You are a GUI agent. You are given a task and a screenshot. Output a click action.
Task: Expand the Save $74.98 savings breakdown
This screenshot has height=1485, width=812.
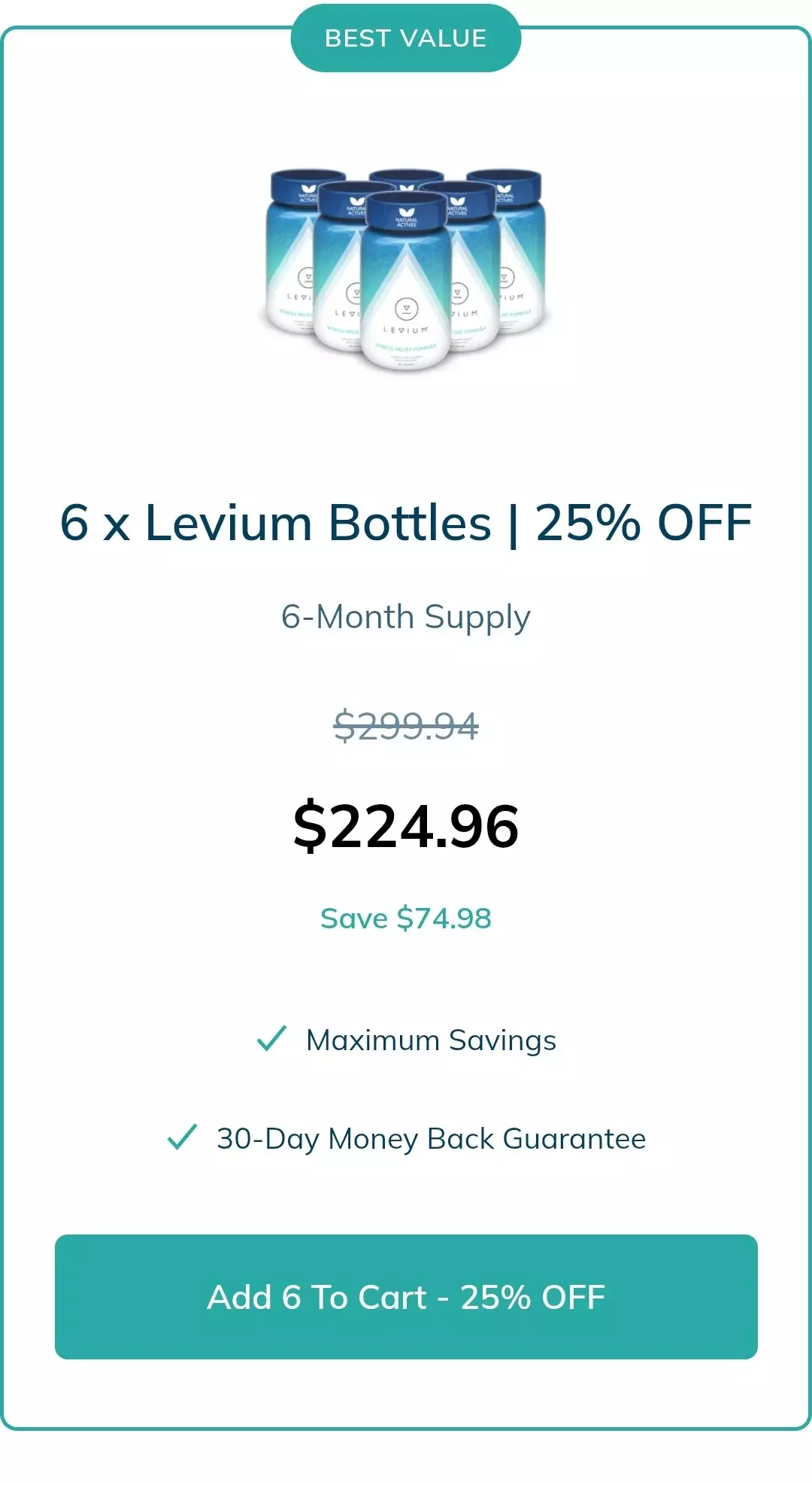click(x=406, y=918)
